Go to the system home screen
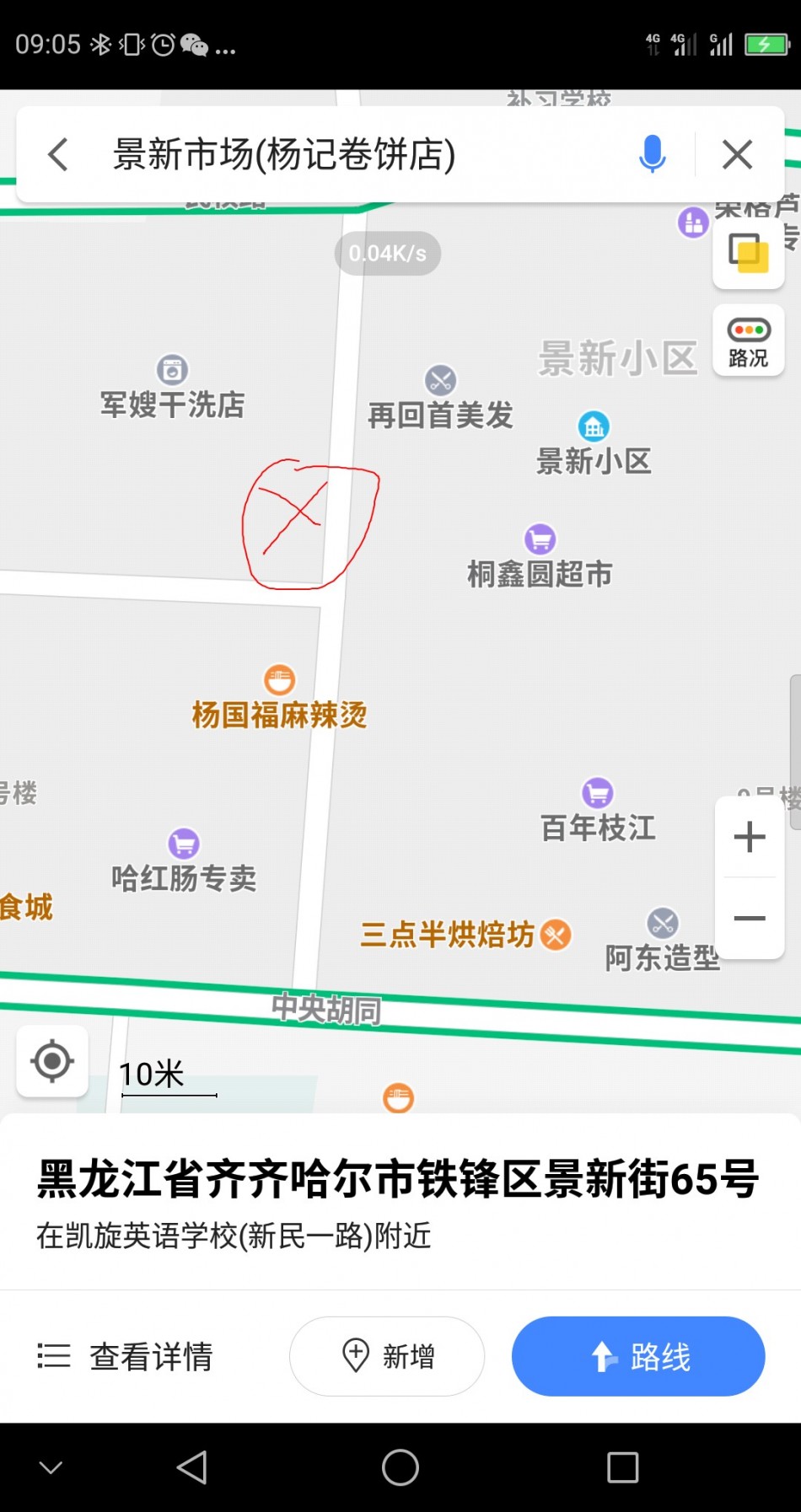The height and width of the screenshot is (1512, 801). point(400,1467)
